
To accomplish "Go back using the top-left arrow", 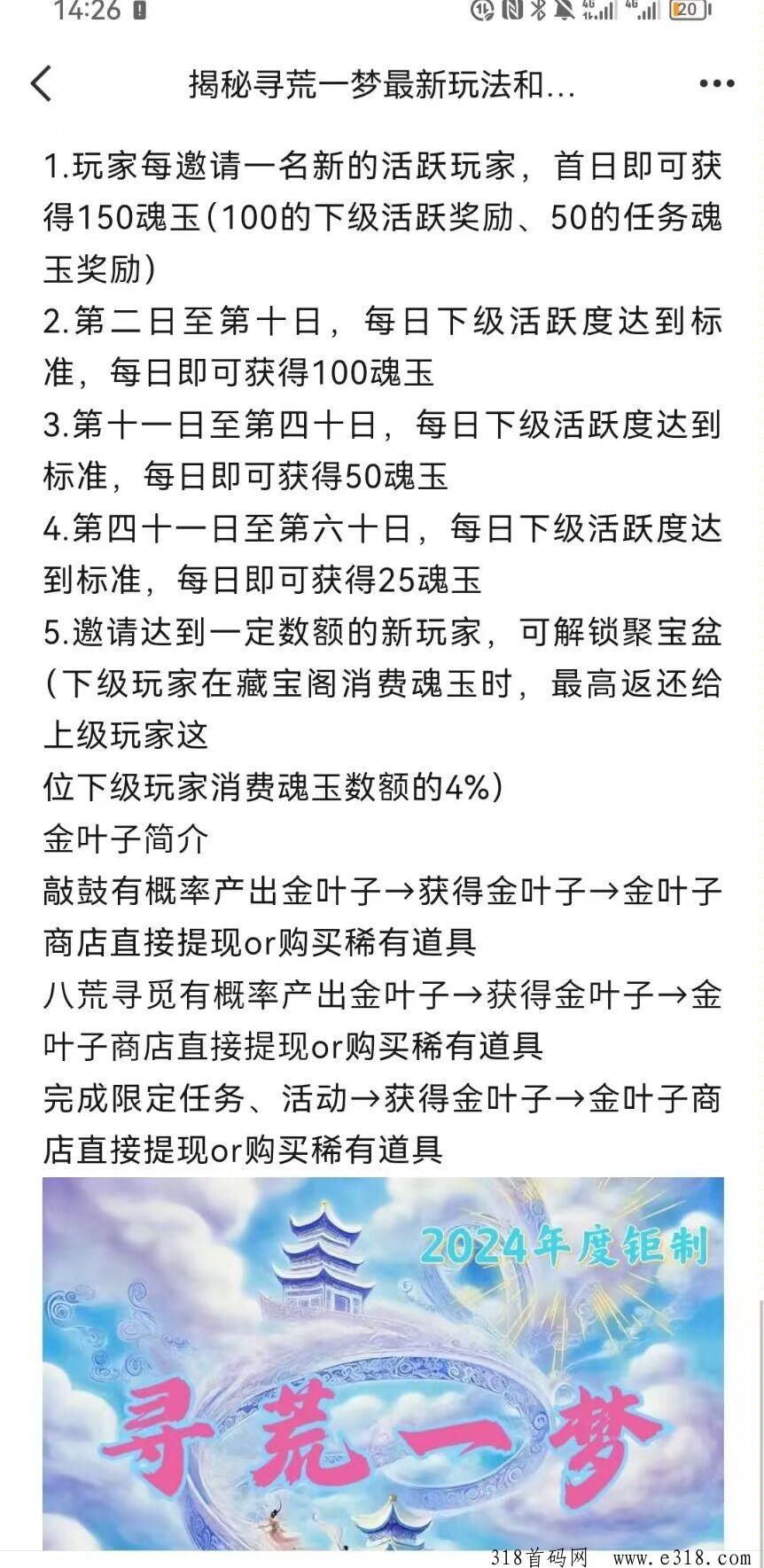I will pyautogui.click(x=42, y=83).
